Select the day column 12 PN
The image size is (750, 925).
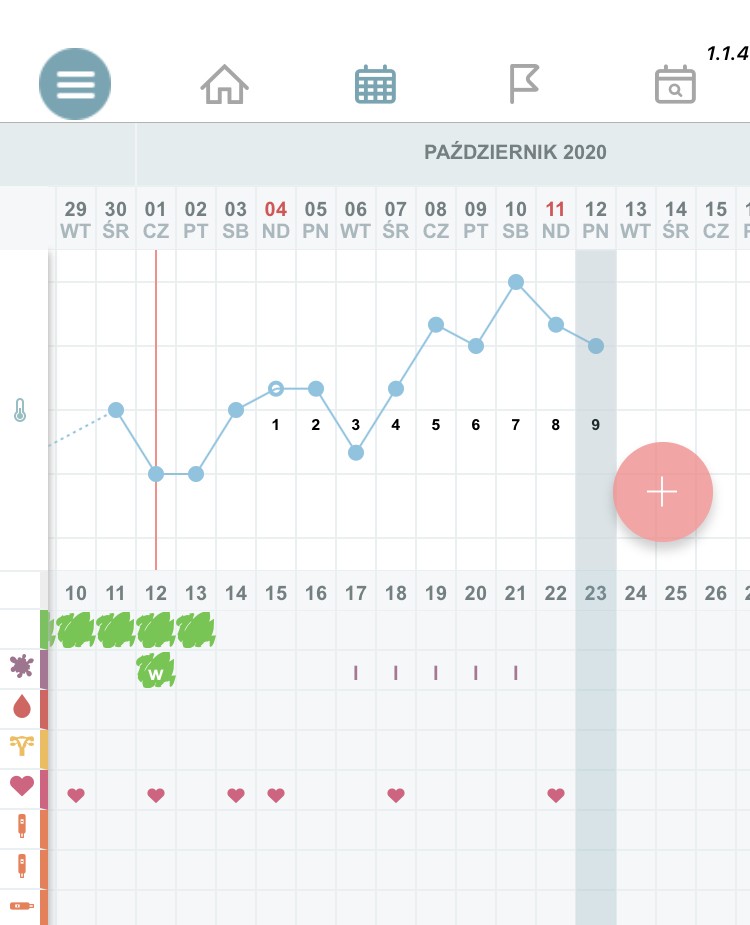click(596, 219)
